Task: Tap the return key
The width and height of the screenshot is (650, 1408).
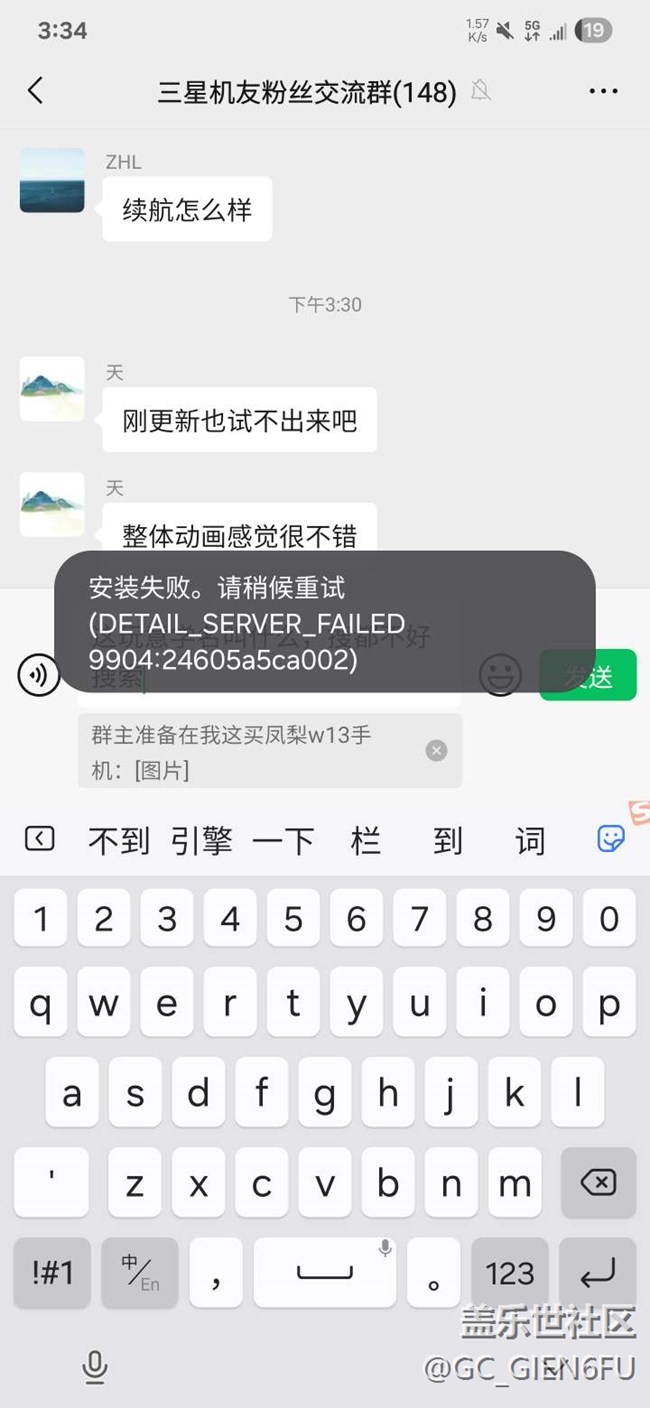Action: pos(598,1272)
